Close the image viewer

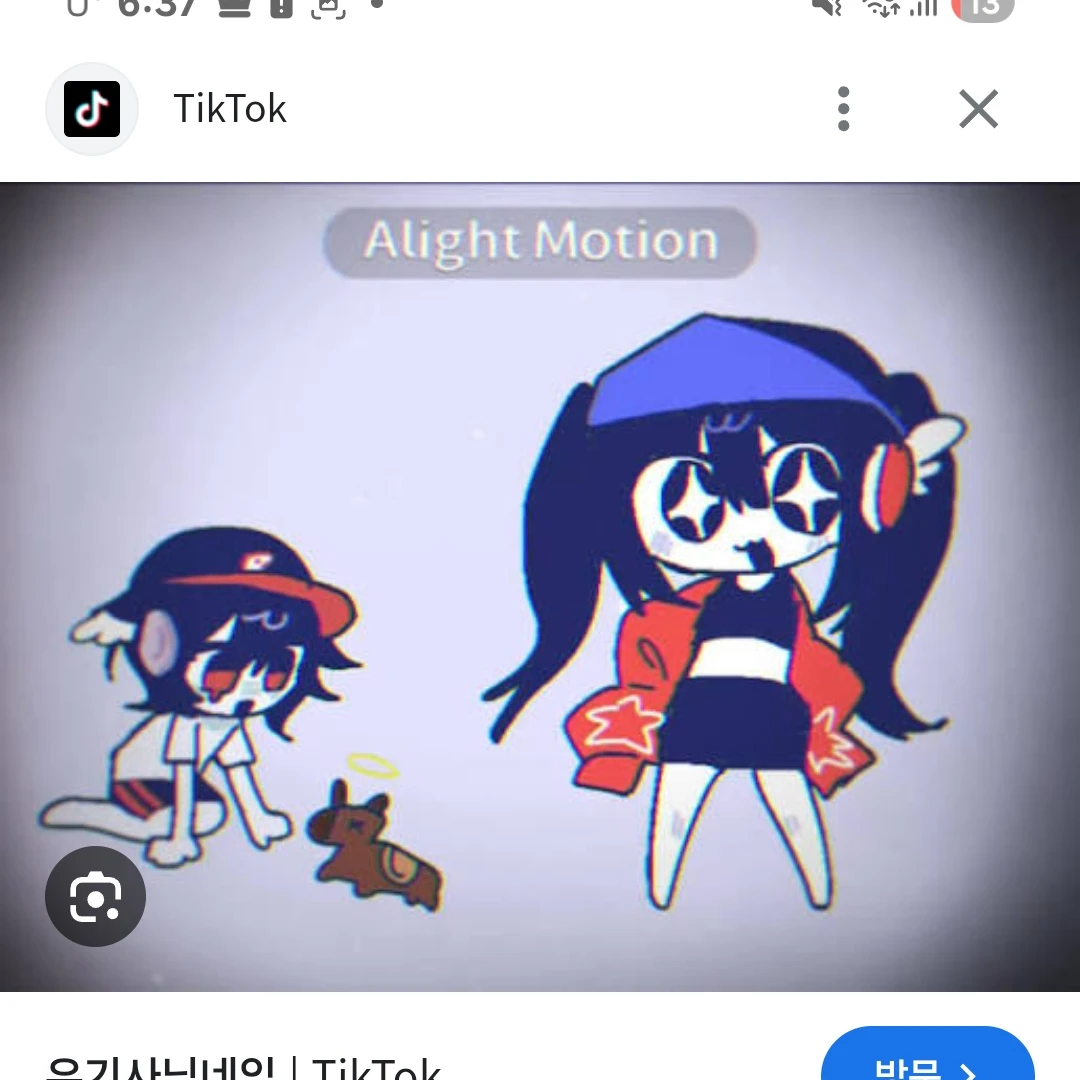point(978,109)
